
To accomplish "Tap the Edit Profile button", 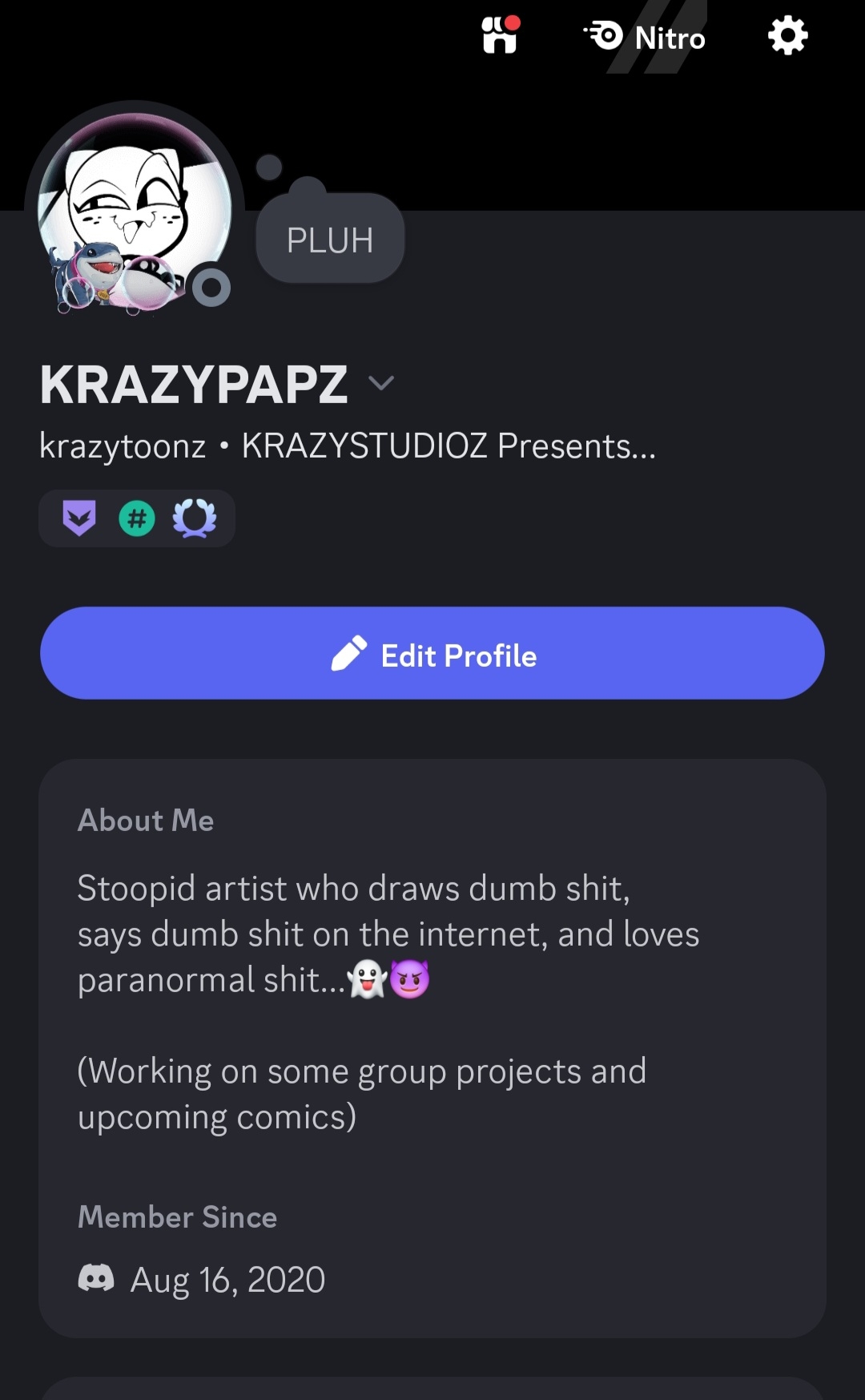I will [x=432, y=653].
